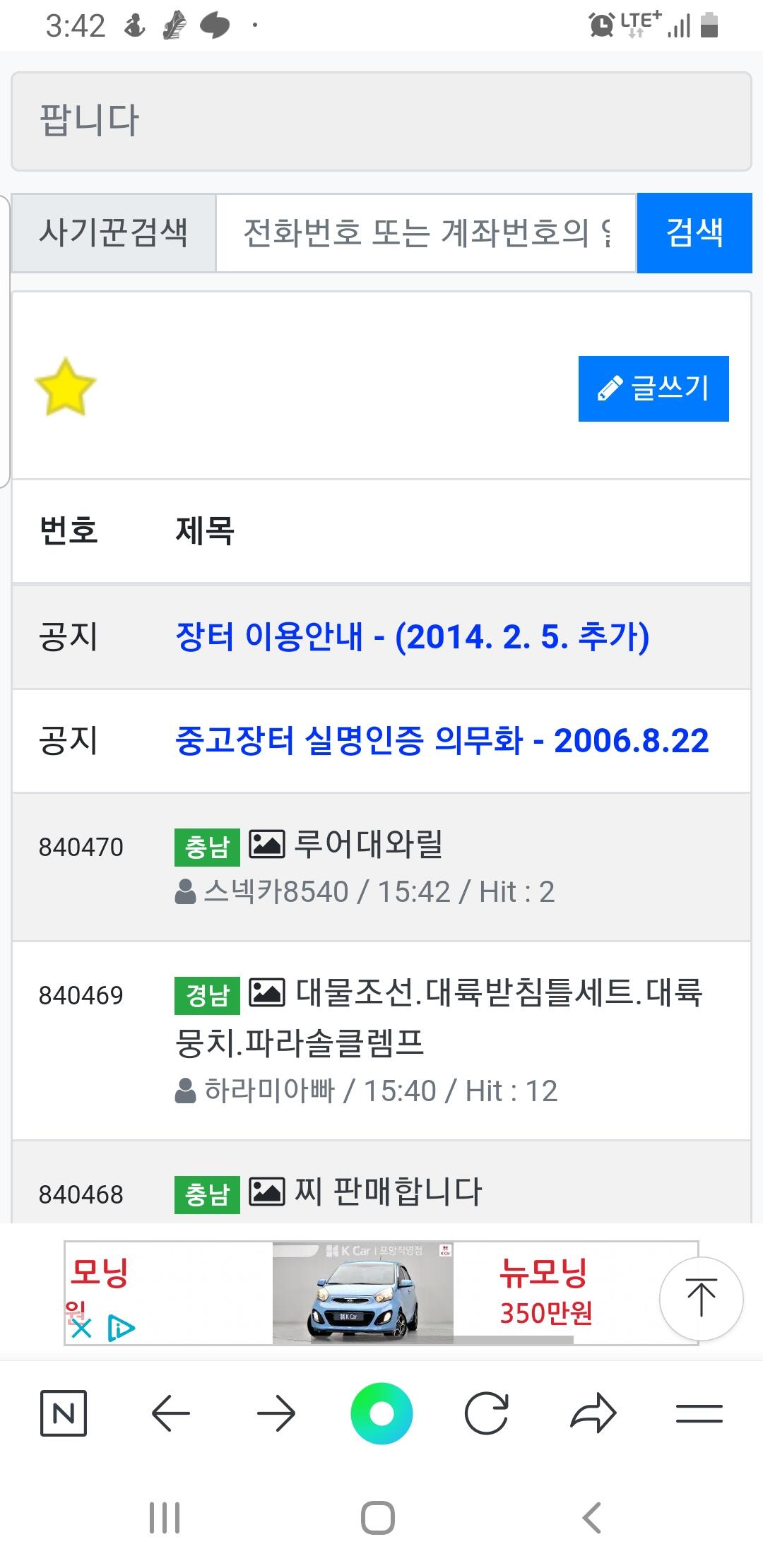This screenshot has height=1568, width=763.
Task: Open the 중고장터 실명인증 의무화 notice
Action: (x=442, y=741)
